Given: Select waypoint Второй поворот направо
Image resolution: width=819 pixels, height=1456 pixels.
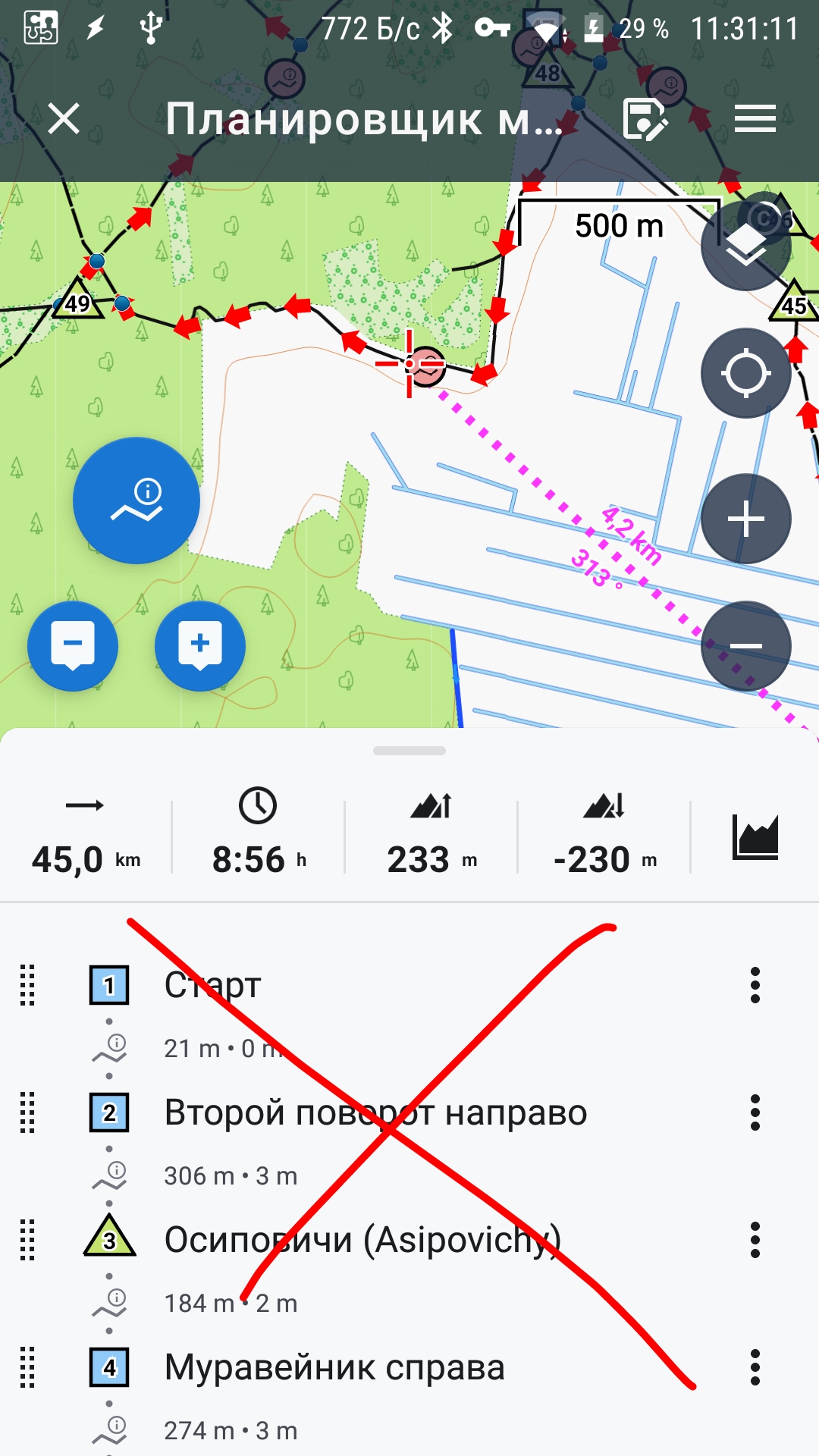Looking at the screenshot, I should (375, 1112).
